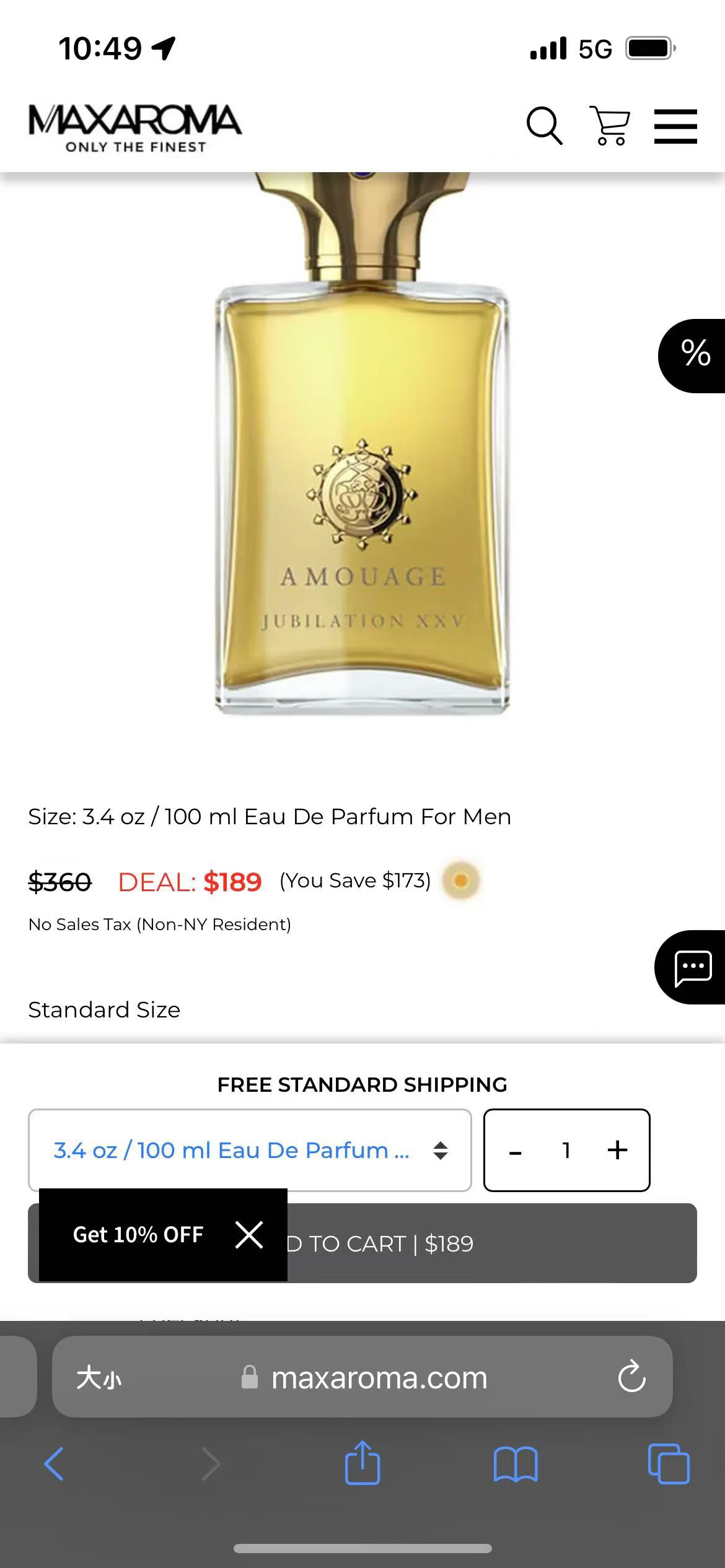Open the percent discount tab

click(693, 355)
